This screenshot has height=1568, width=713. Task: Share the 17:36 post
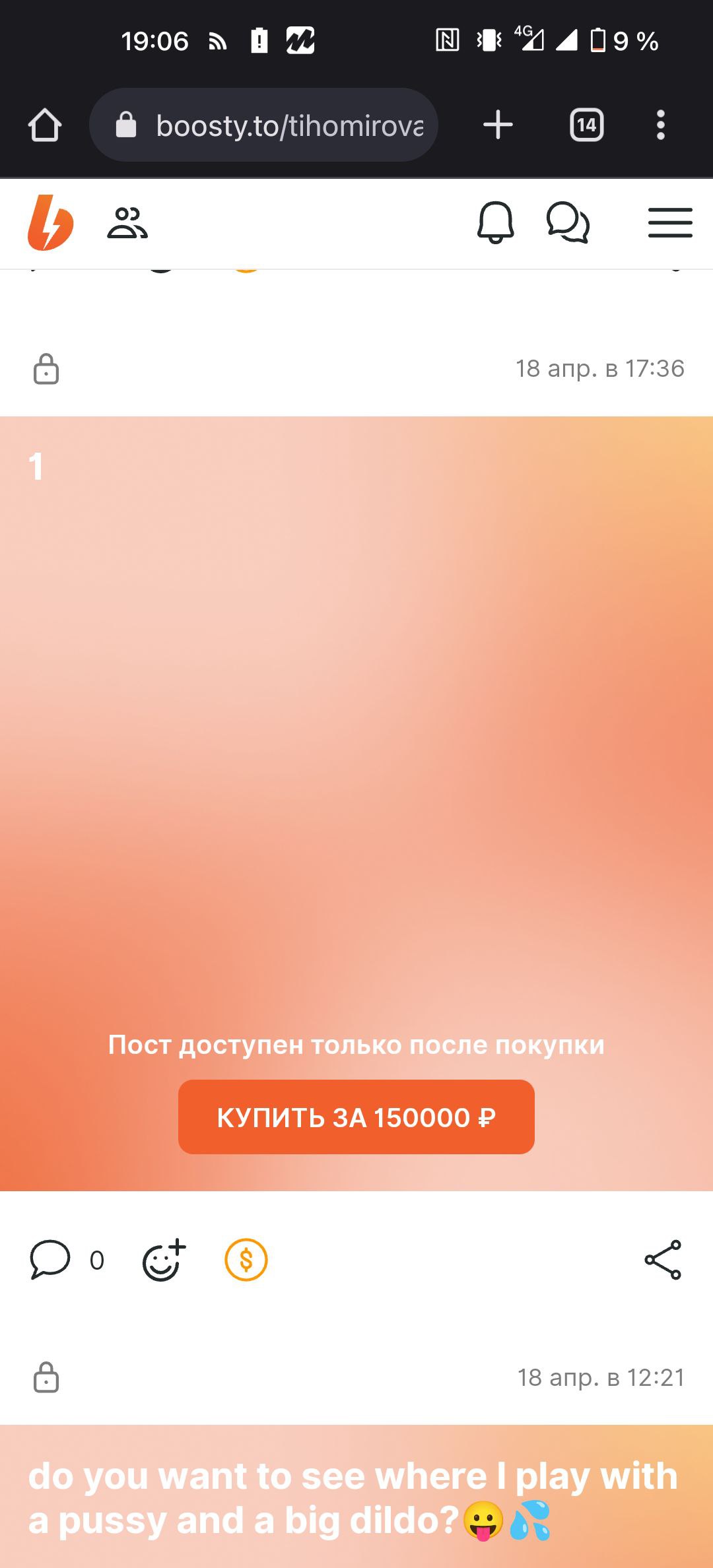[x=663, y=1260]
